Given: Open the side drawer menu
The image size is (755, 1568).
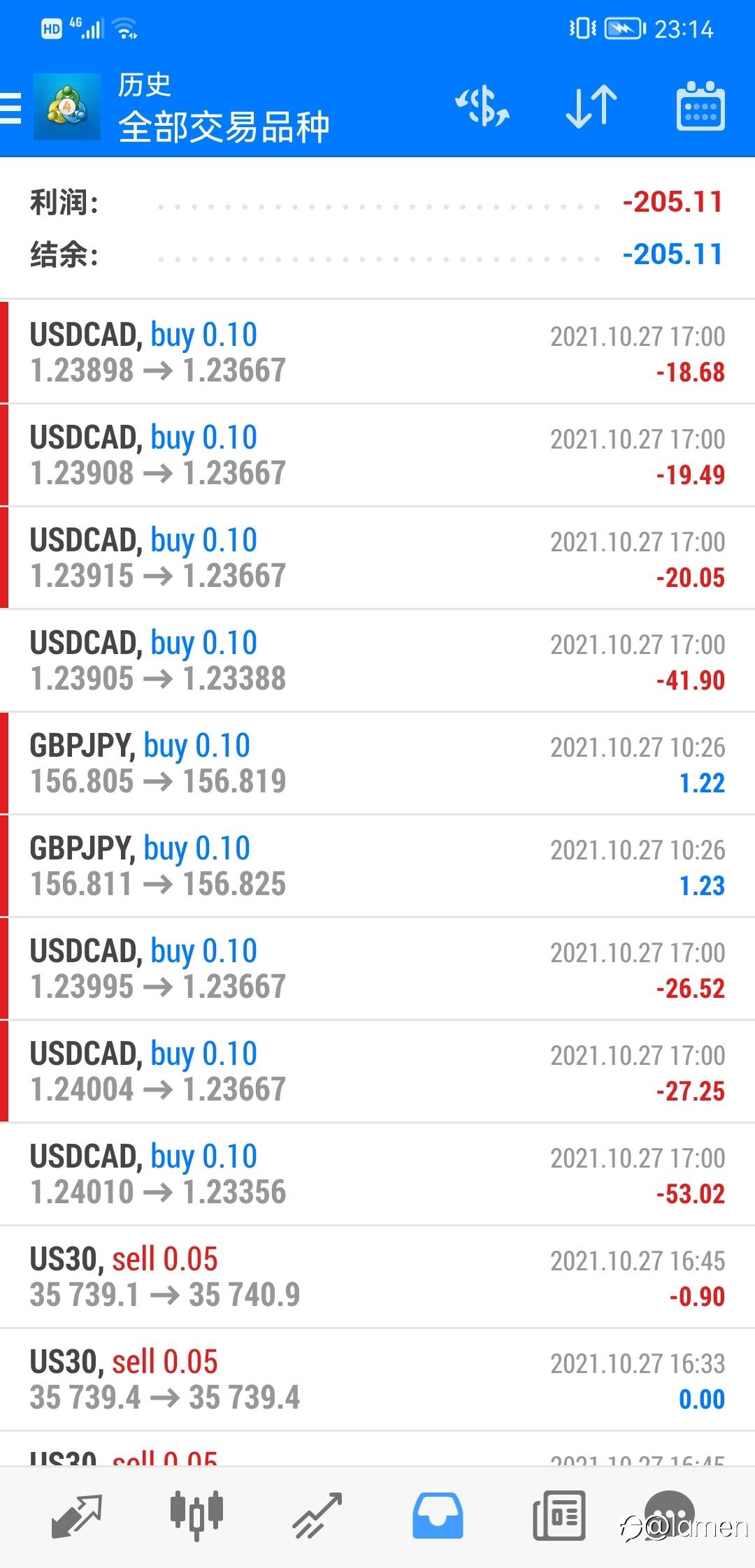Looking at the screenshot, I should point(11,108).
